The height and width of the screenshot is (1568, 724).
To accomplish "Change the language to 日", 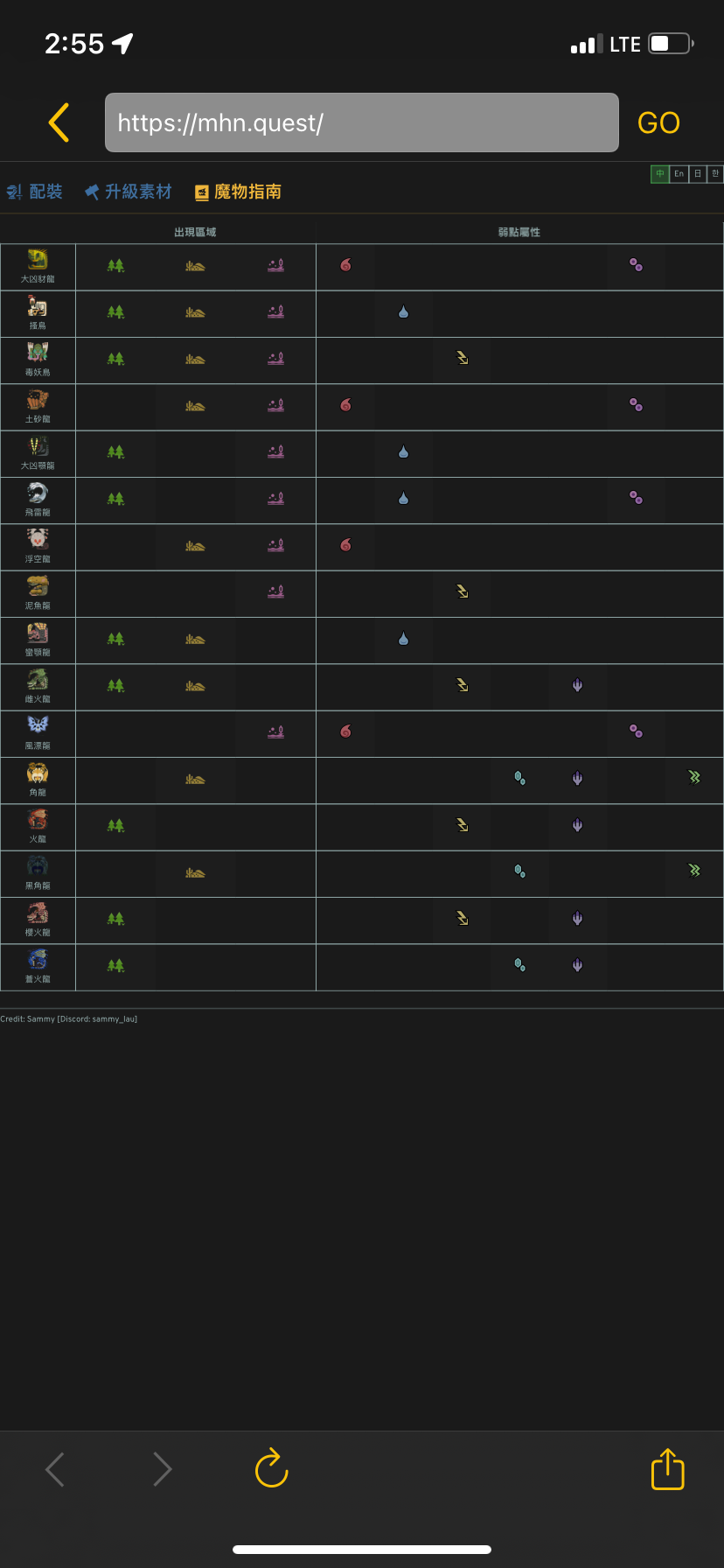I will click(698, 174).
